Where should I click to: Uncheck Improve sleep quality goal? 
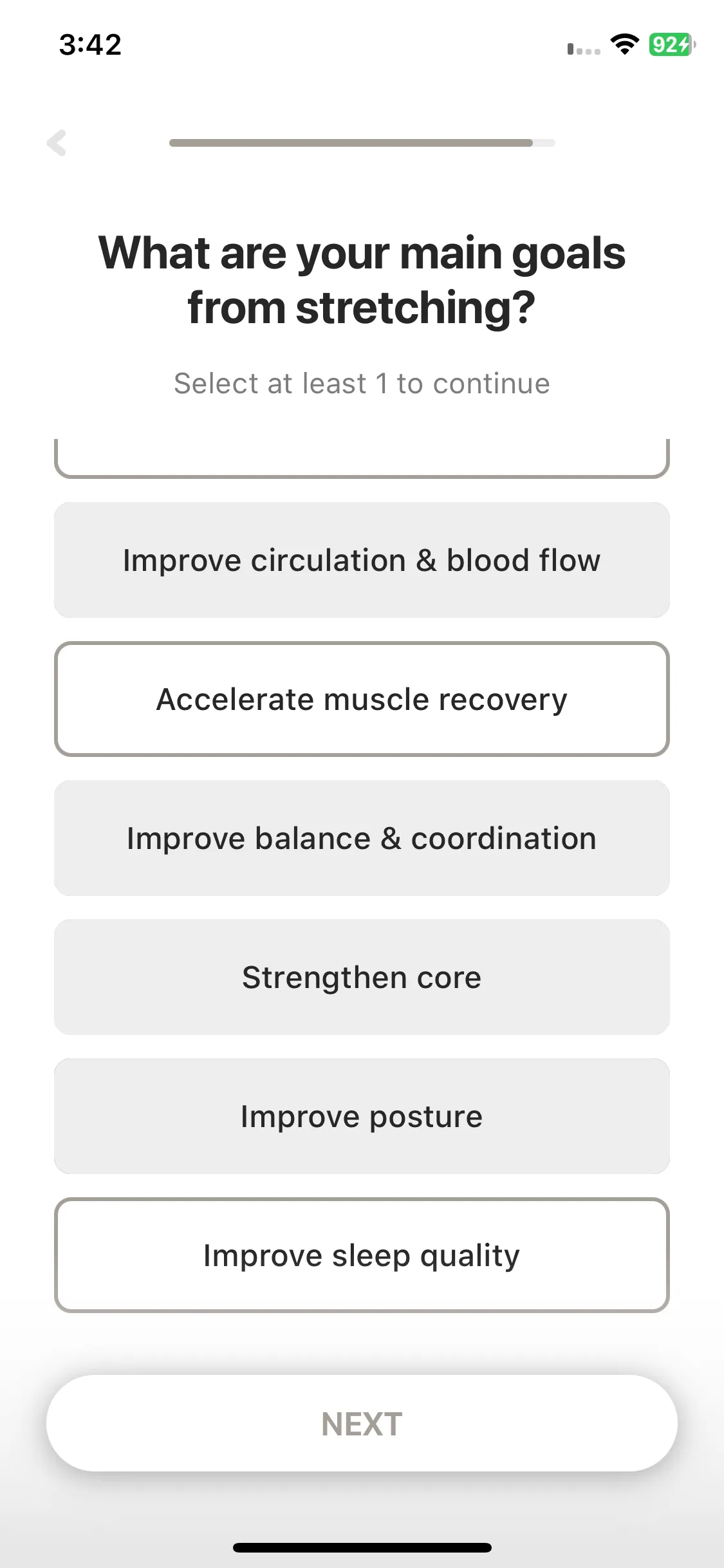362,1255
